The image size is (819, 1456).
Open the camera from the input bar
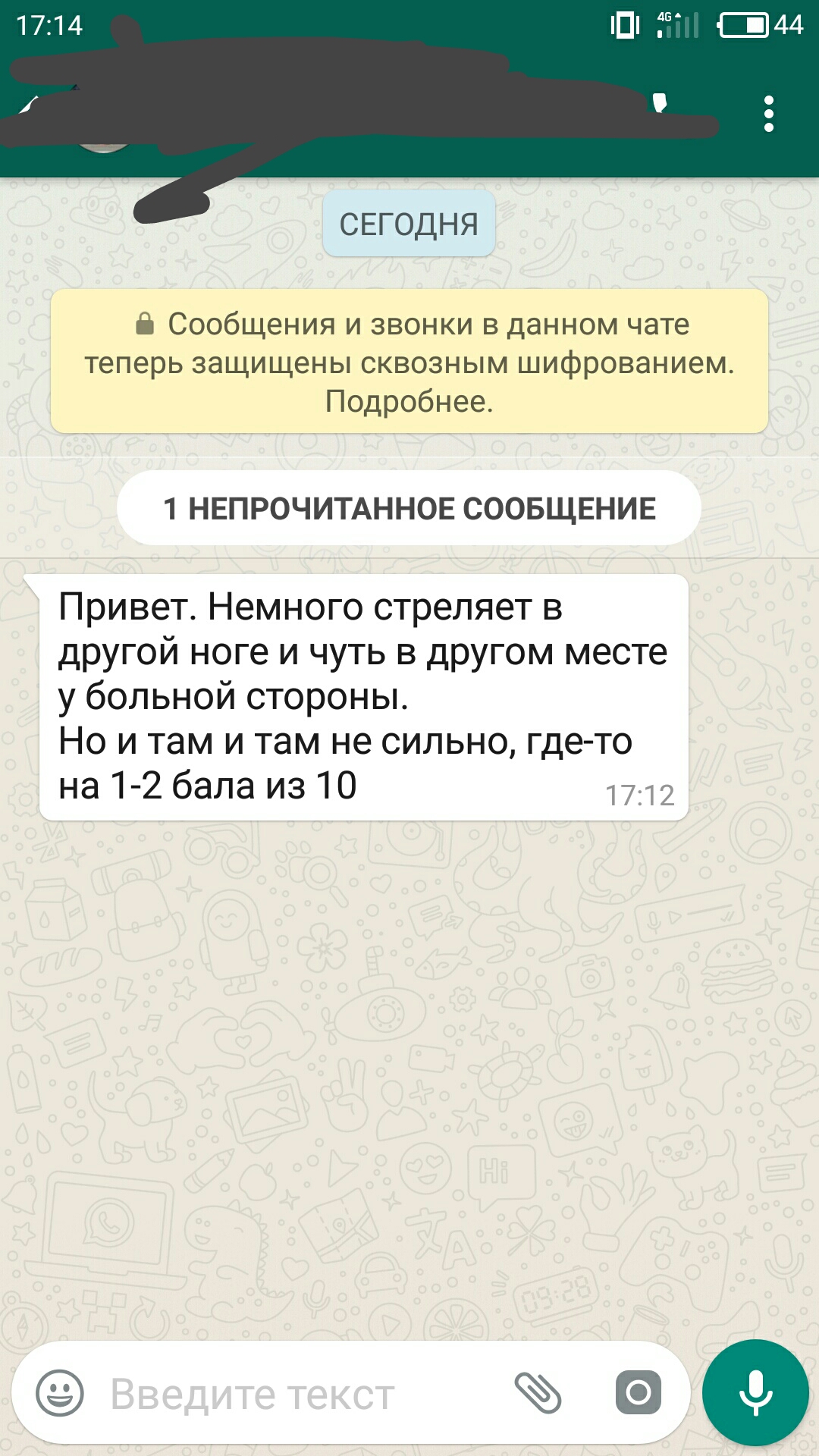point(638,1393)
